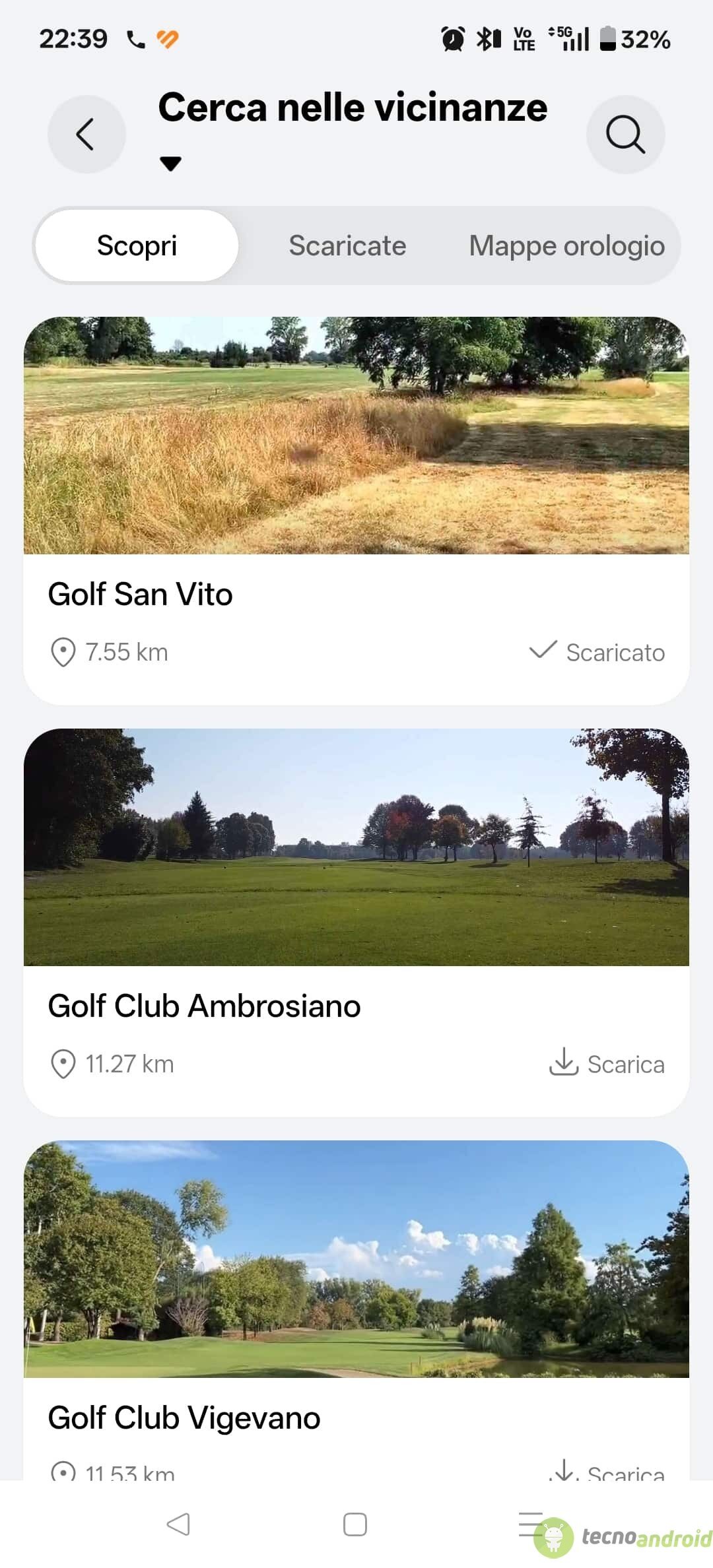The image size is (713, 1568).
Task: Switch to the Mappe orologio tab
Action: pos(566,245)
